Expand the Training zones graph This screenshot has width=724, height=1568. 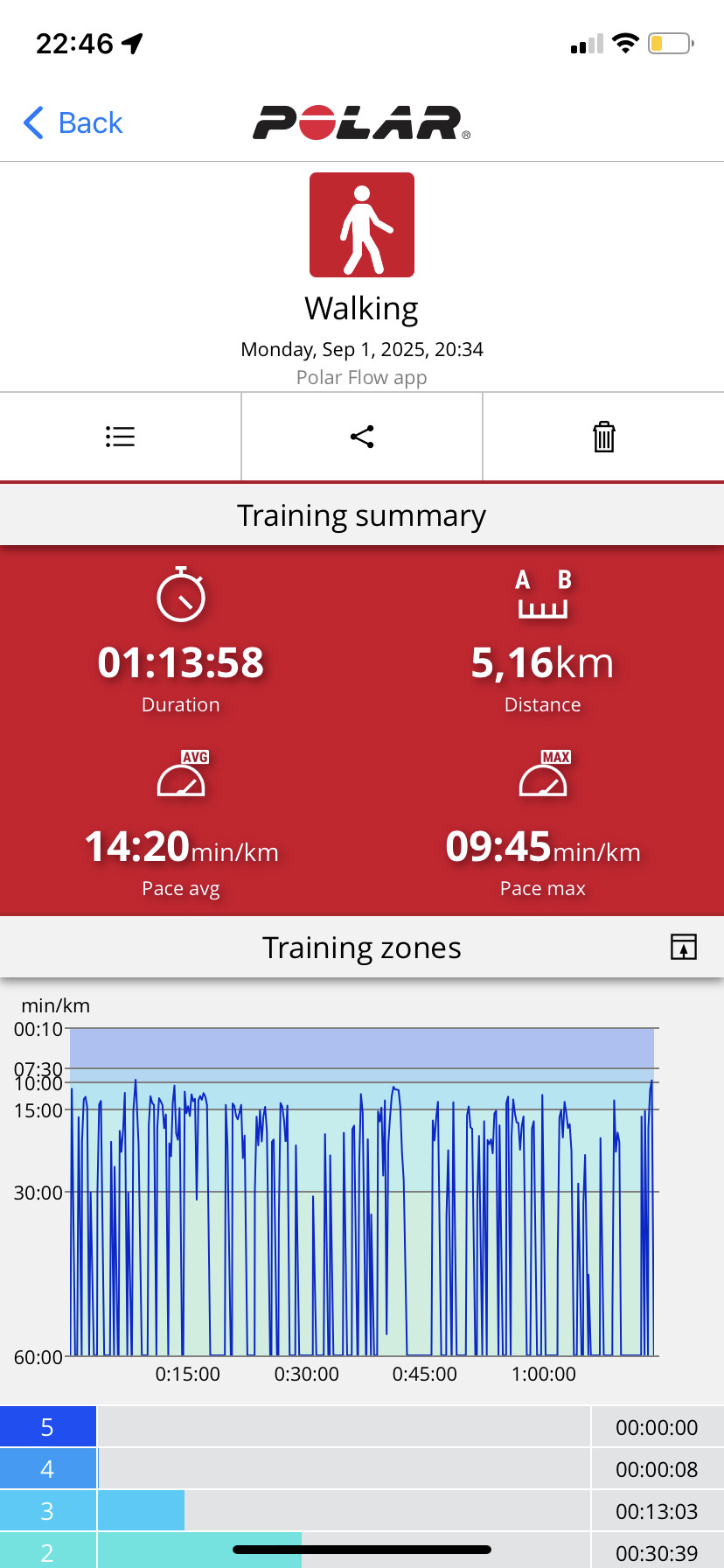(684, 947)
